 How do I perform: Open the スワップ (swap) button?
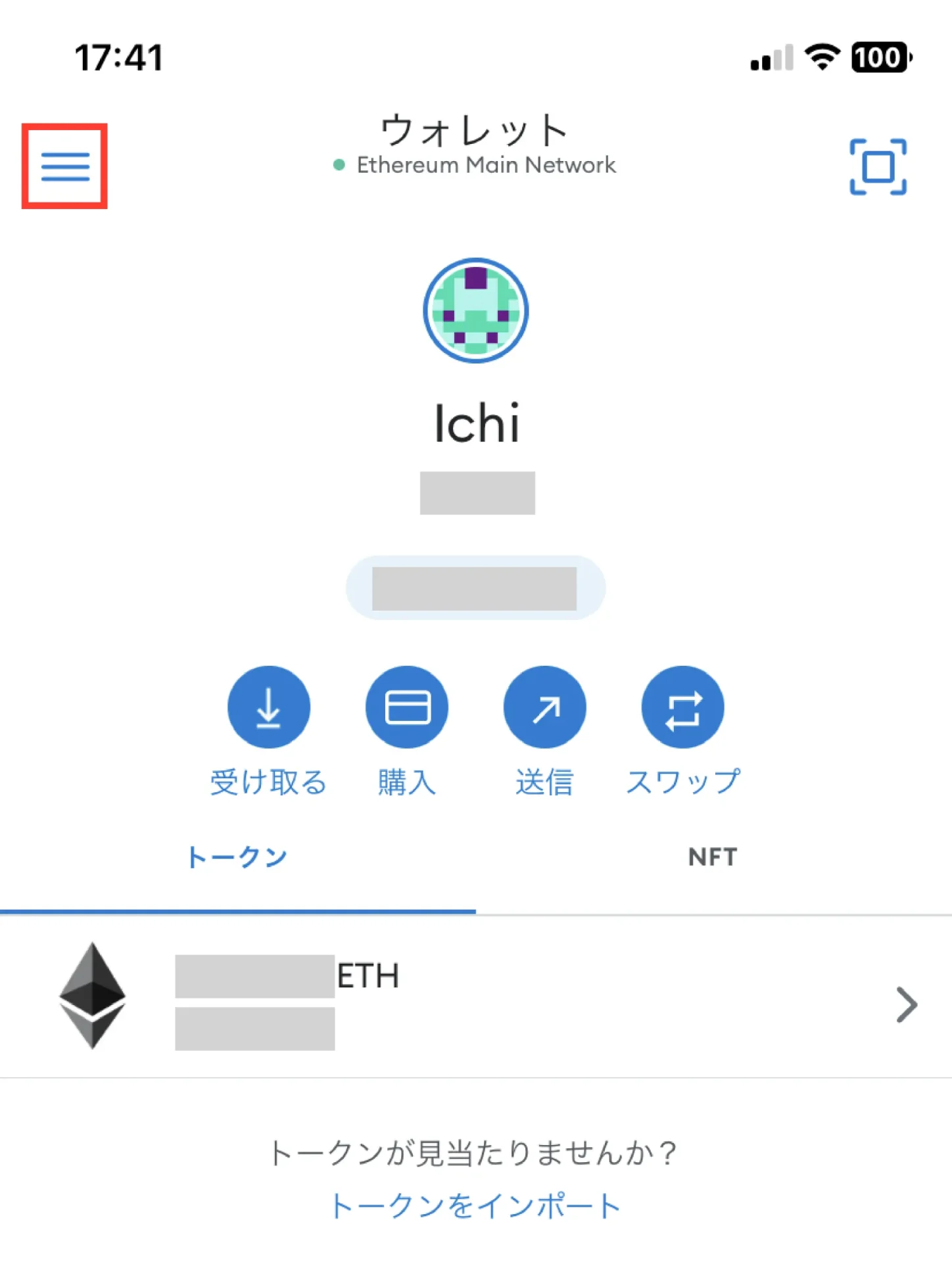coord(682,707)
